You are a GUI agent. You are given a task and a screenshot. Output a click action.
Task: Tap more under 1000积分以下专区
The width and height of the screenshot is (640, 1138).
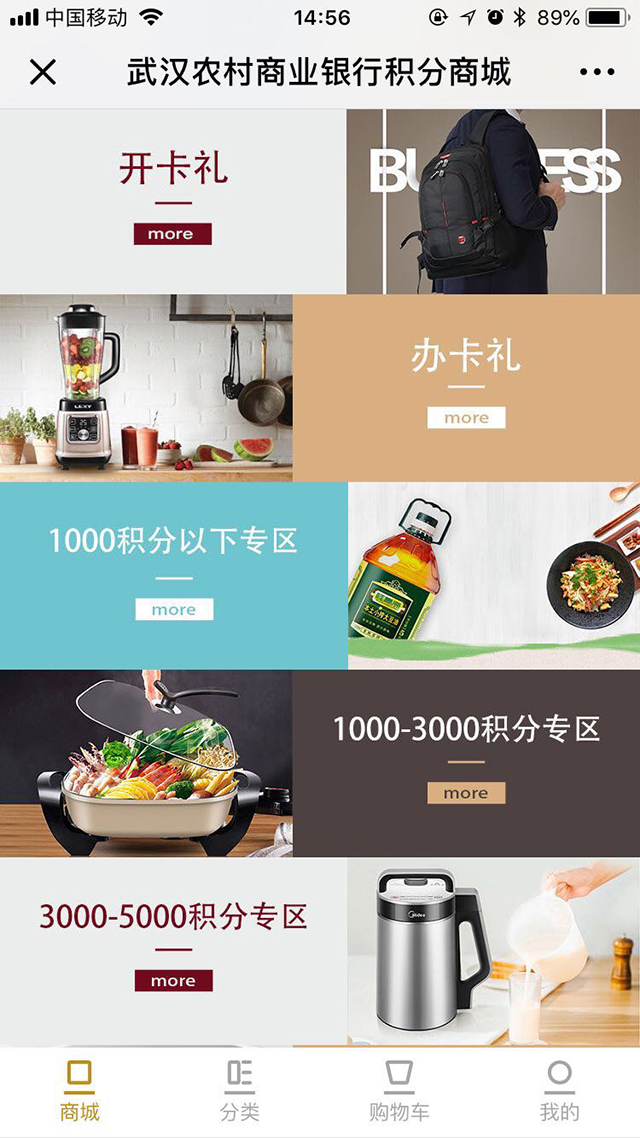point(174,610)
